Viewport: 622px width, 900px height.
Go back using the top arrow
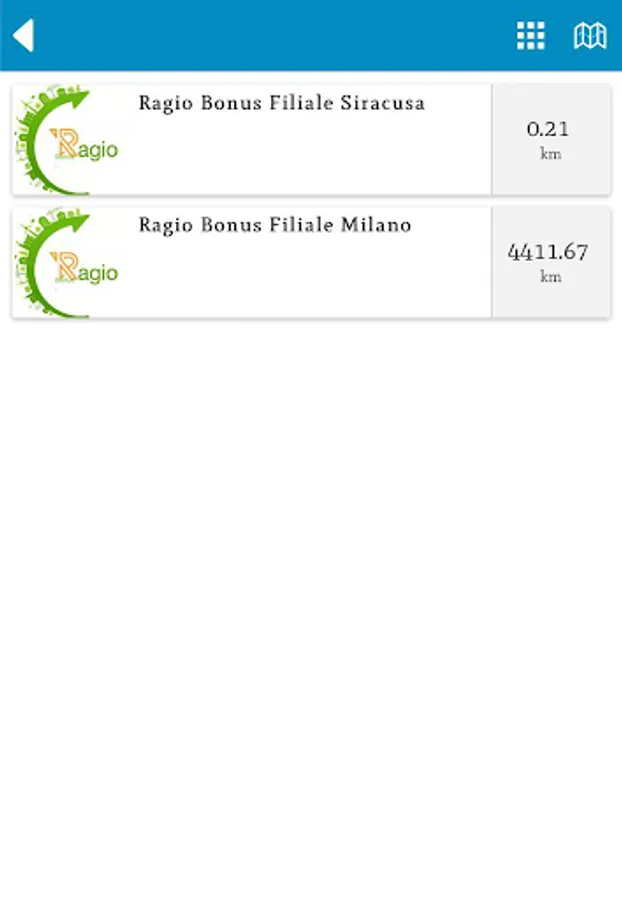[23, 35]
